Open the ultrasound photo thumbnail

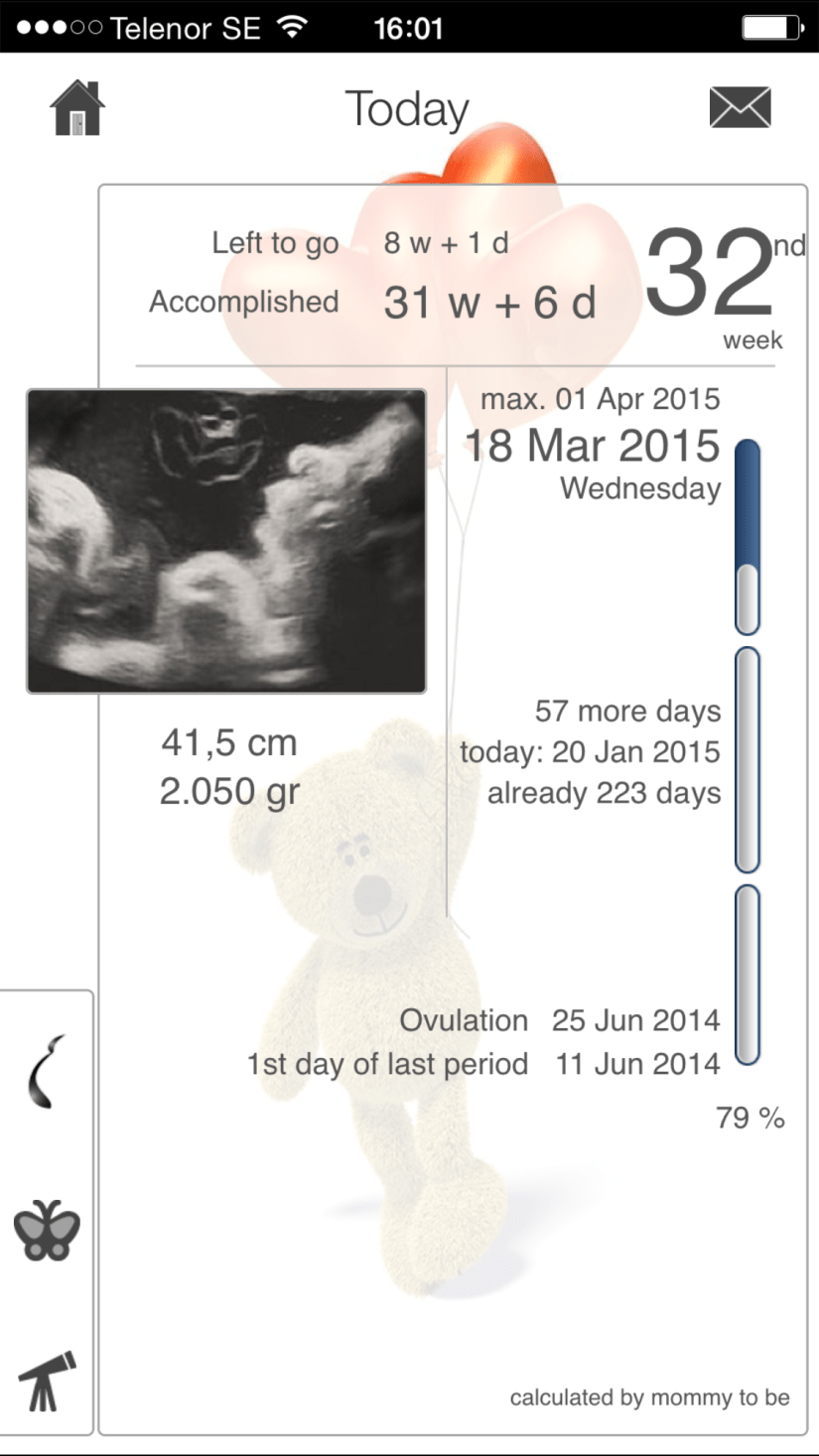pyautogui.click(x=225, y=539)
